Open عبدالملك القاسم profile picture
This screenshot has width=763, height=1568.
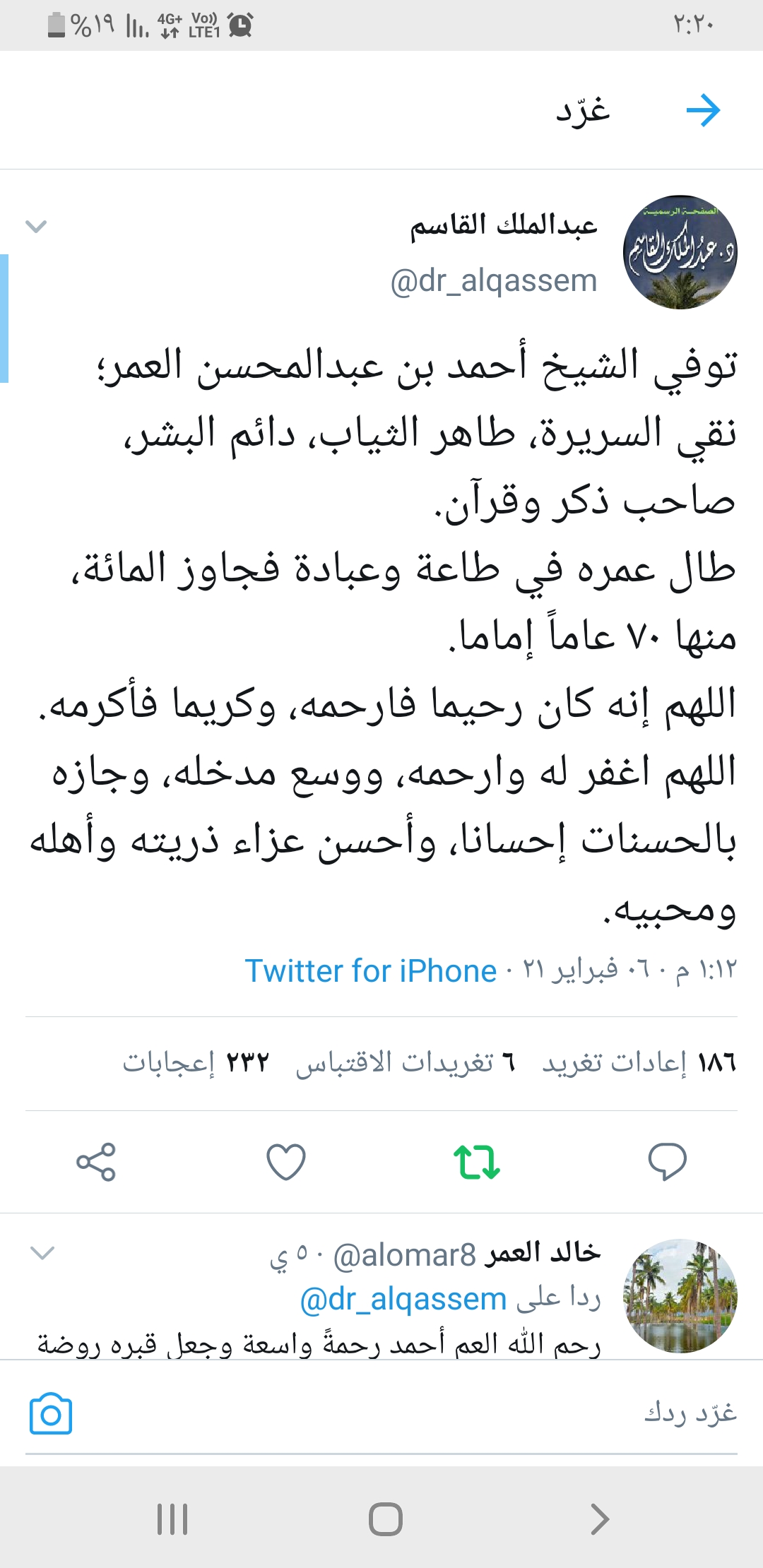680,252
